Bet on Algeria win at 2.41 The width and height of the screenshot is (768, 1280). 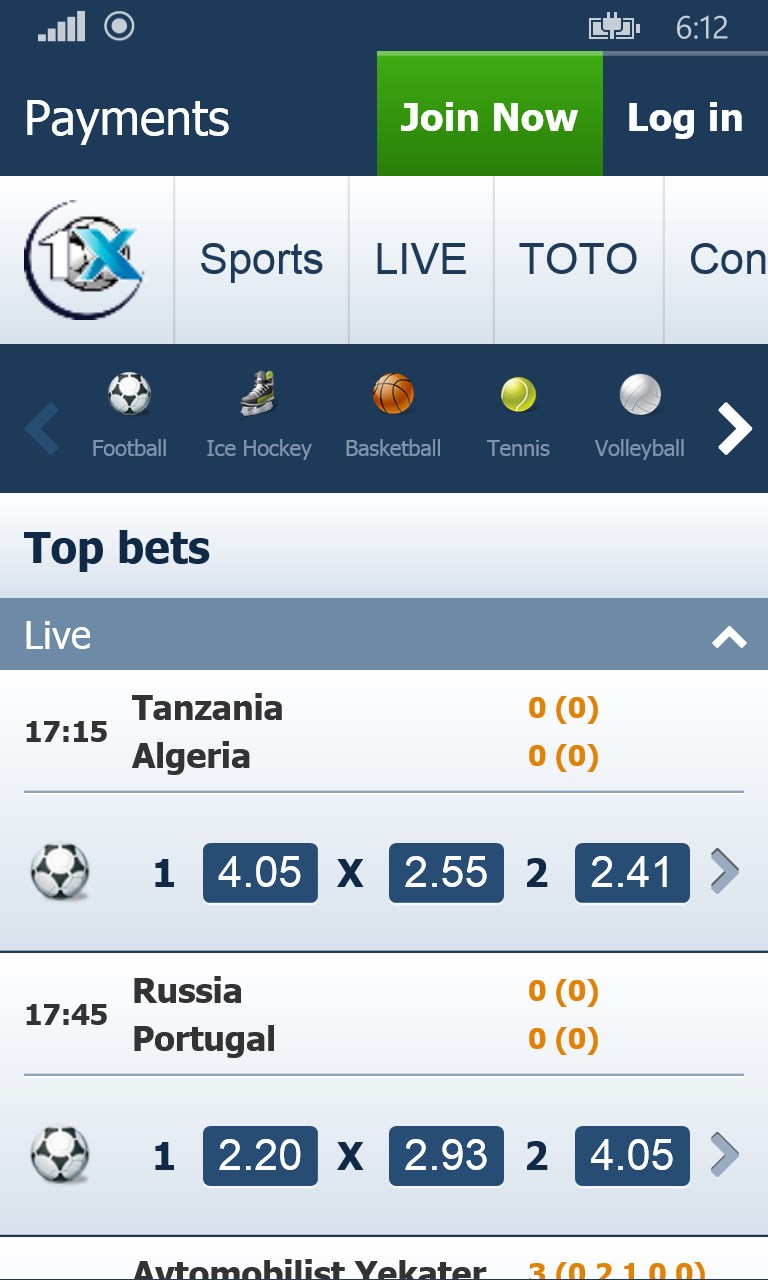[632, 873]
